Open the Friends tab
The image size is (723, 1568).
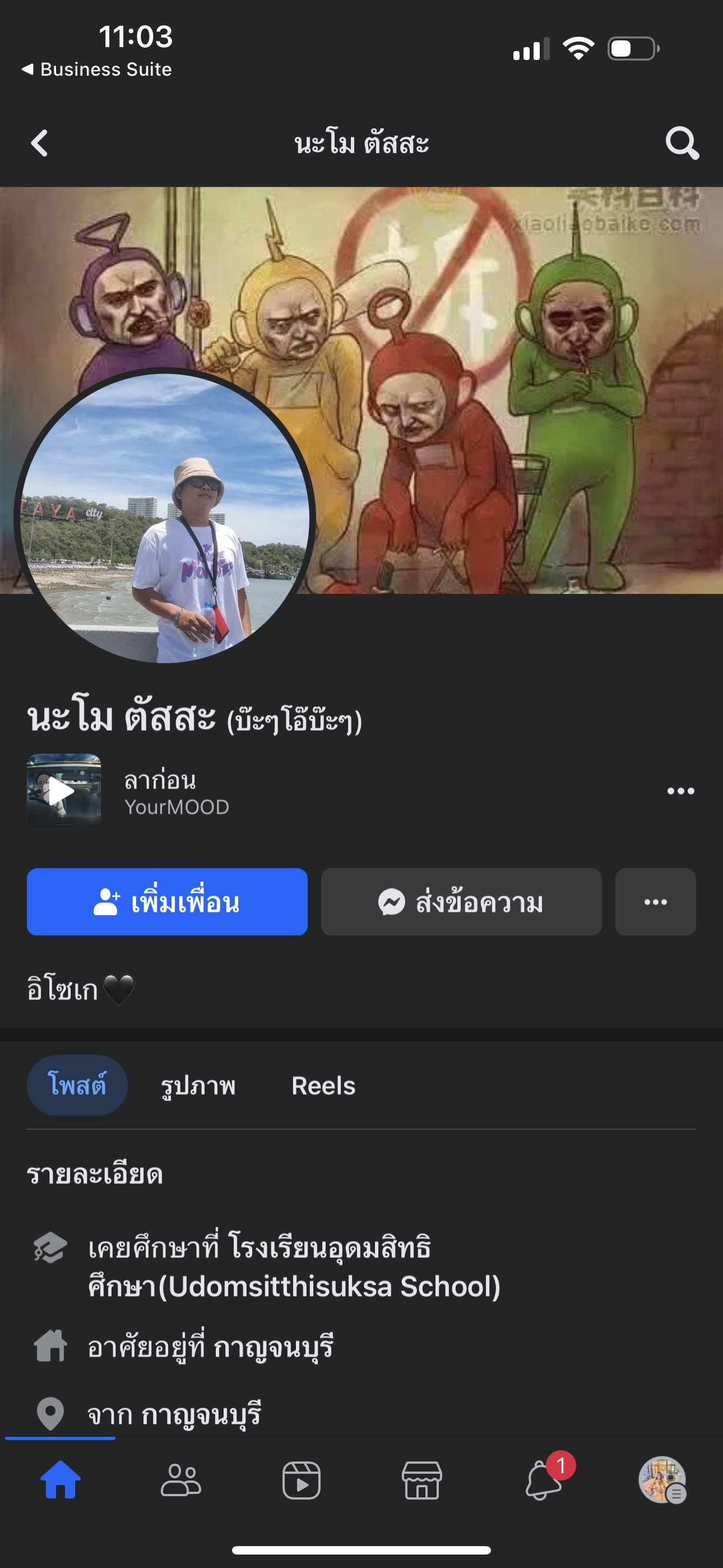180,1481
